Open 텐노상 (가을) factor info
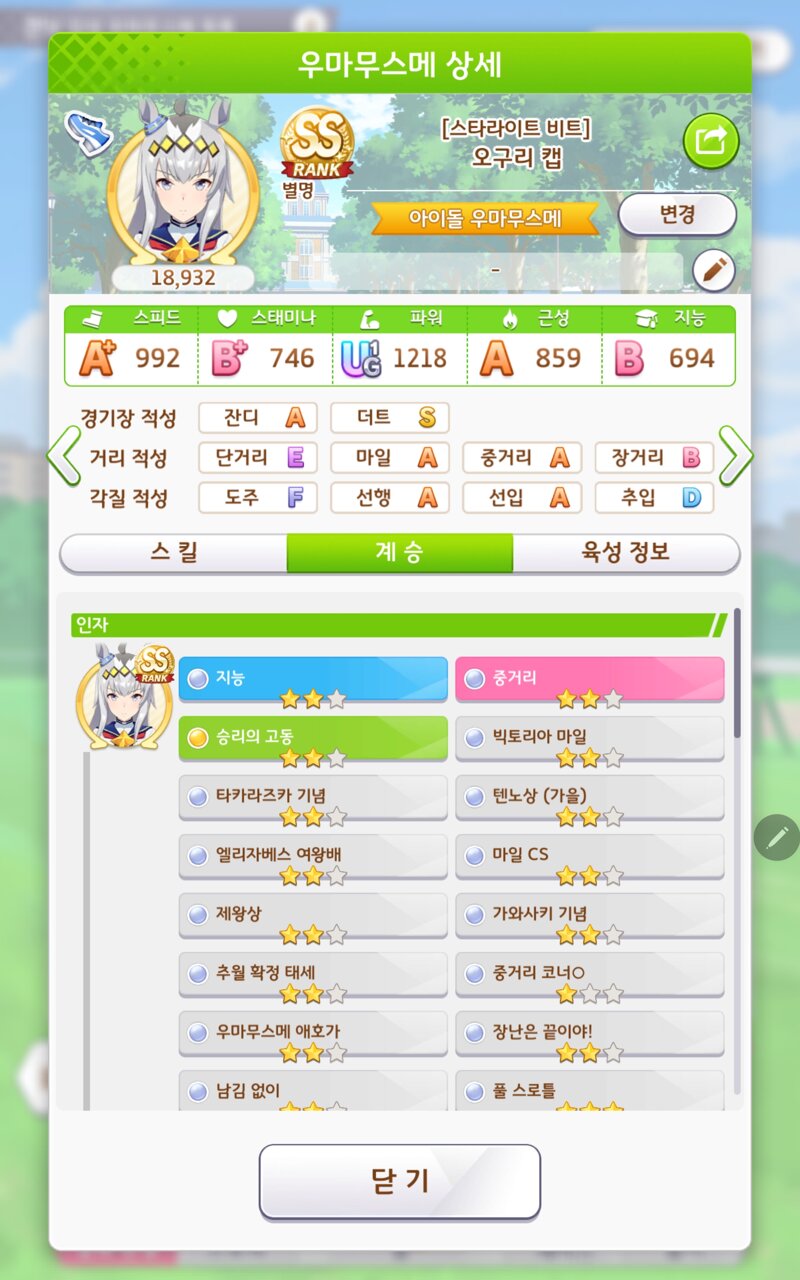800x1280 pixels. [590, 797]
